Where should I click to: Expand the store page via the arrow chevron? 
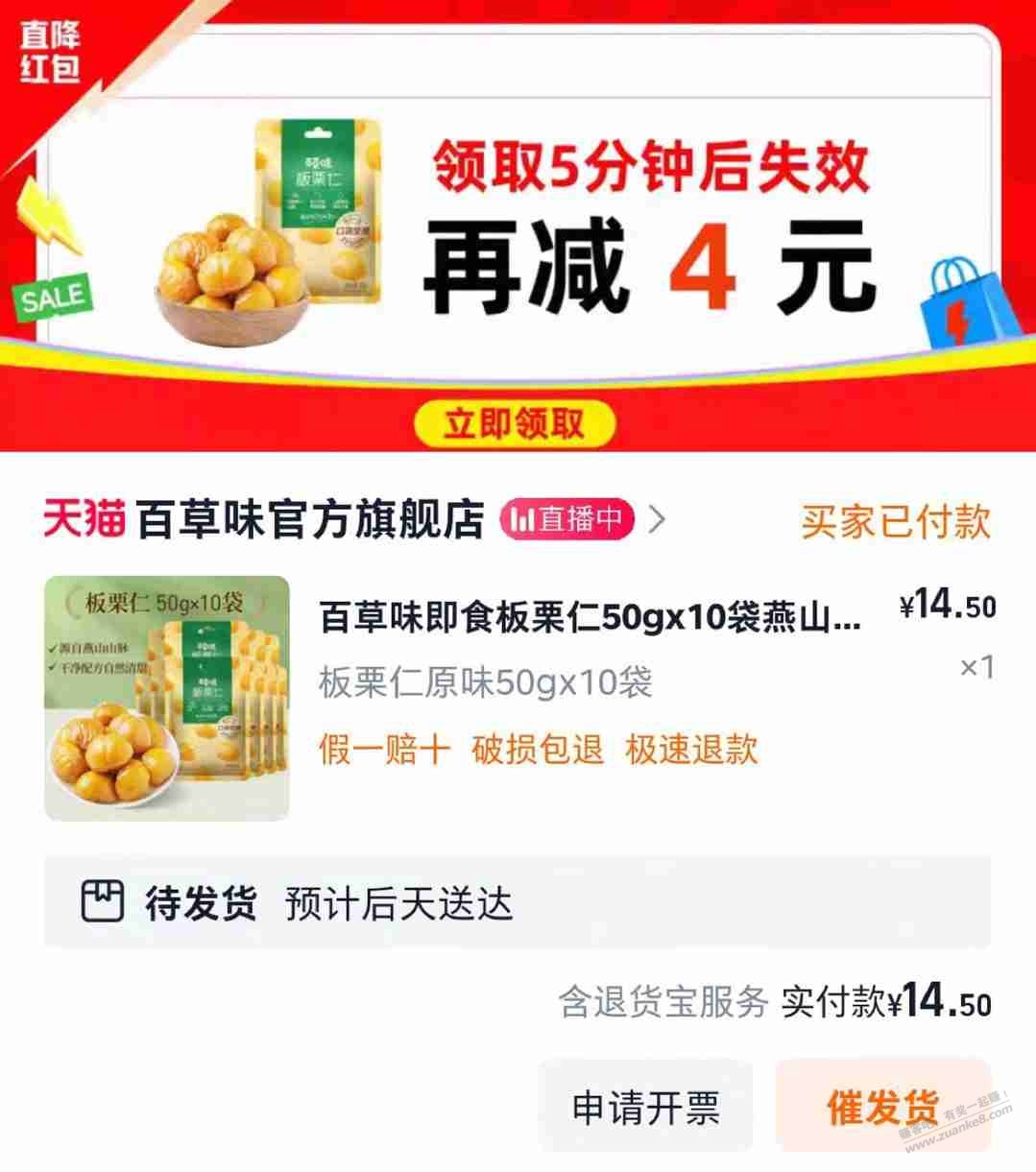(658, 517)
